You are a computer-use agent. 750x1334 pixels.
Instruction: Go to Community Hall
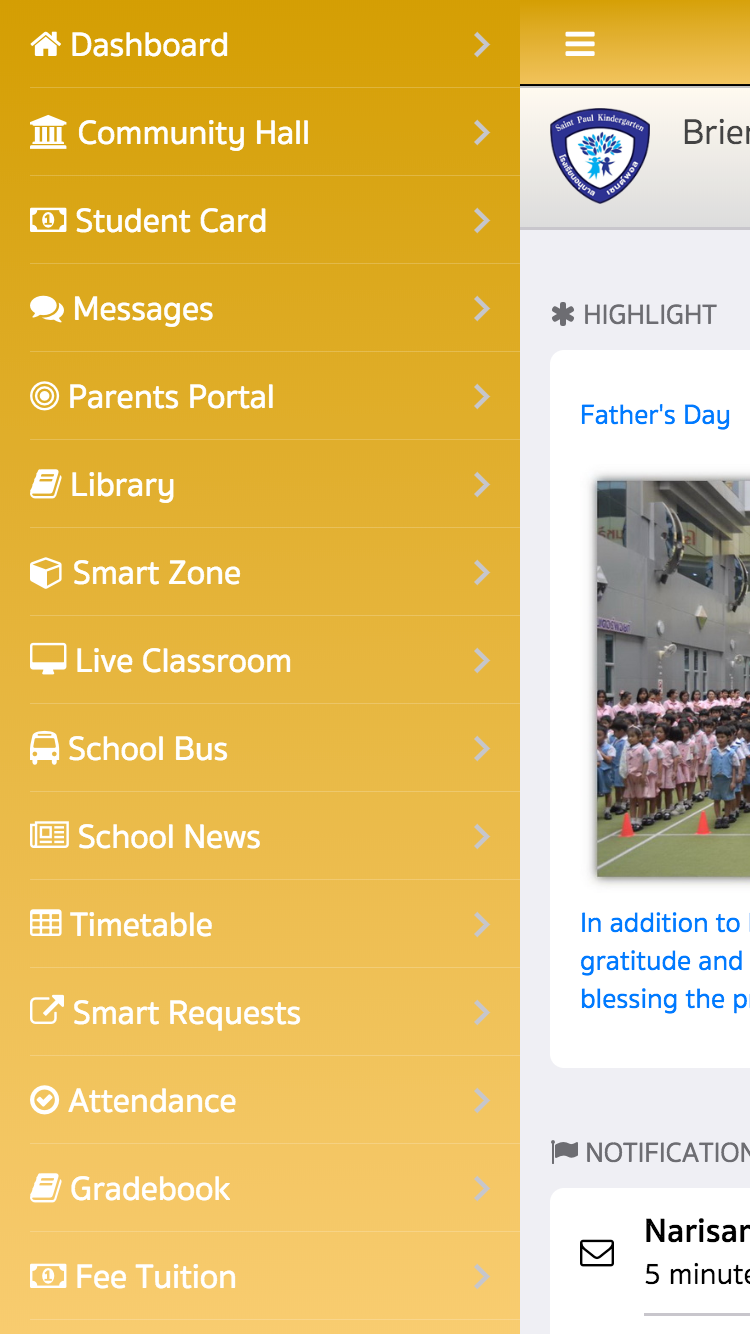coord(193,133)
